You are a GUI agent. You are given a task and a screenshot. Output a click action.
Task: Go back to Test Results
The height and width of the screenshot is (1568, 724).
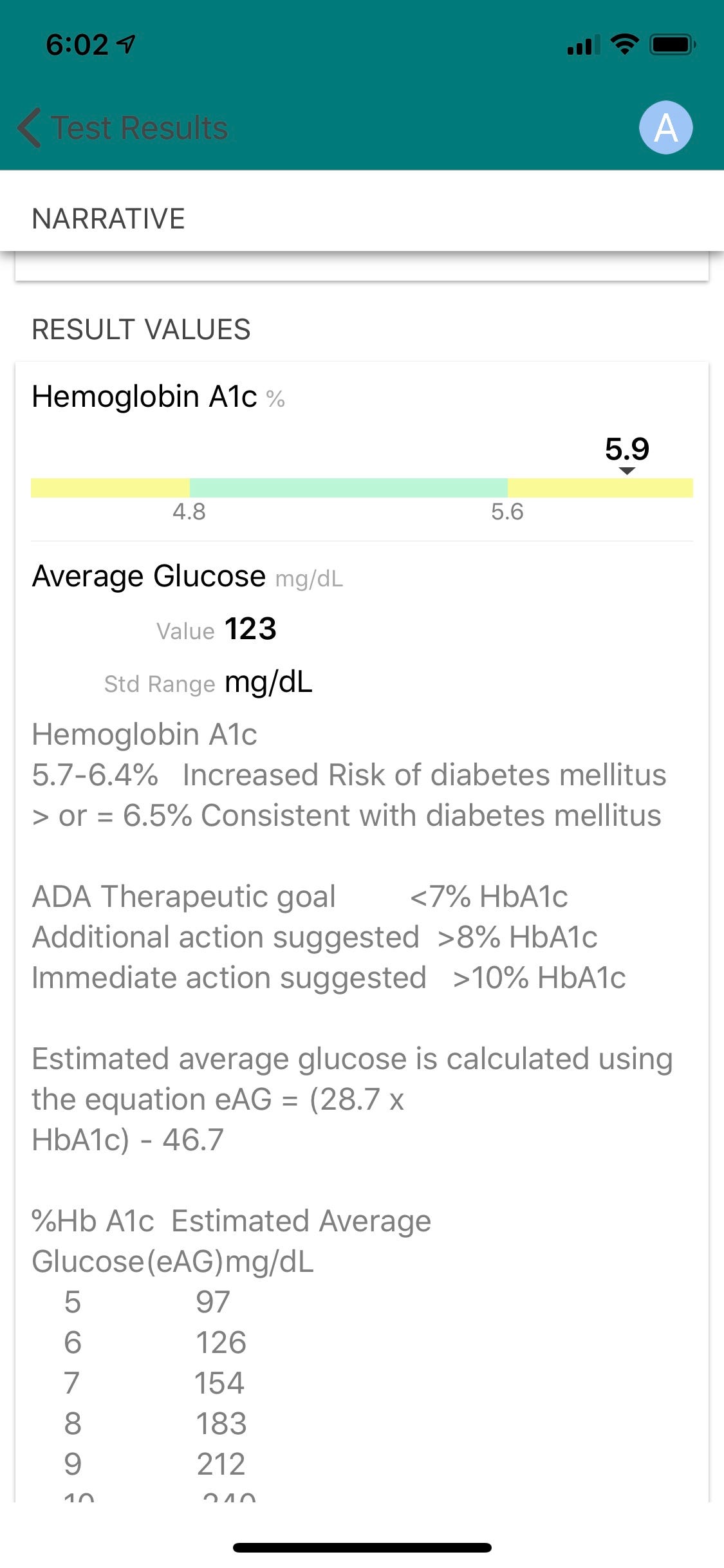pos(123,127)
